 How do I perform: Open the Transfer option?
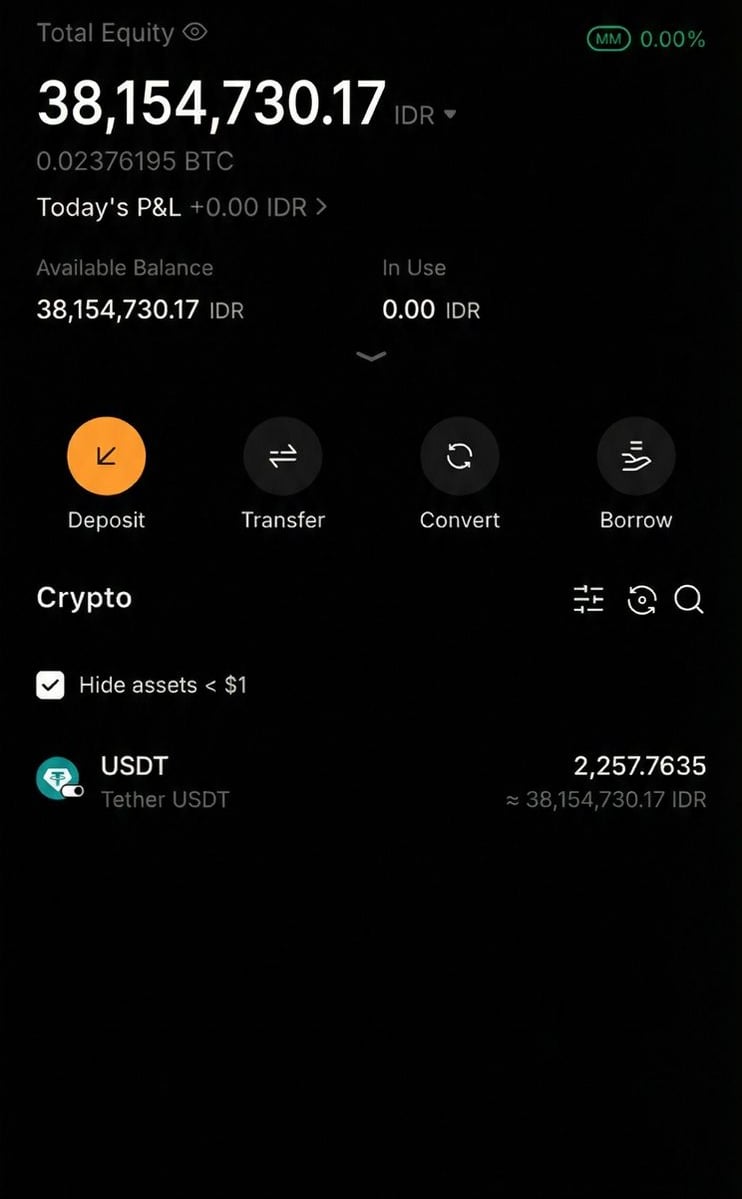tap(283, 456)
